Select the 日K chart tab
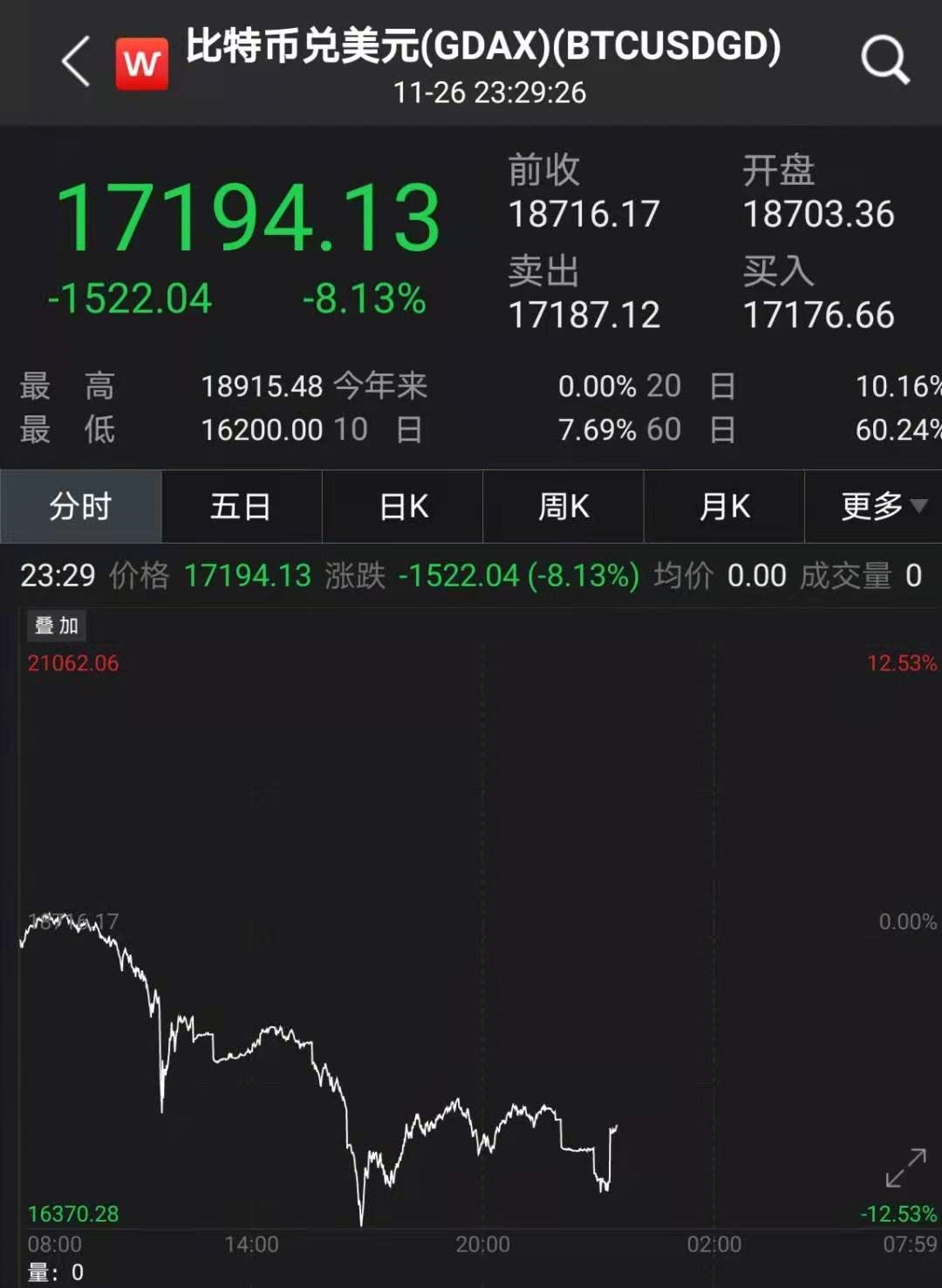Viewport: 942px width, 1288px height. [402, 507]
